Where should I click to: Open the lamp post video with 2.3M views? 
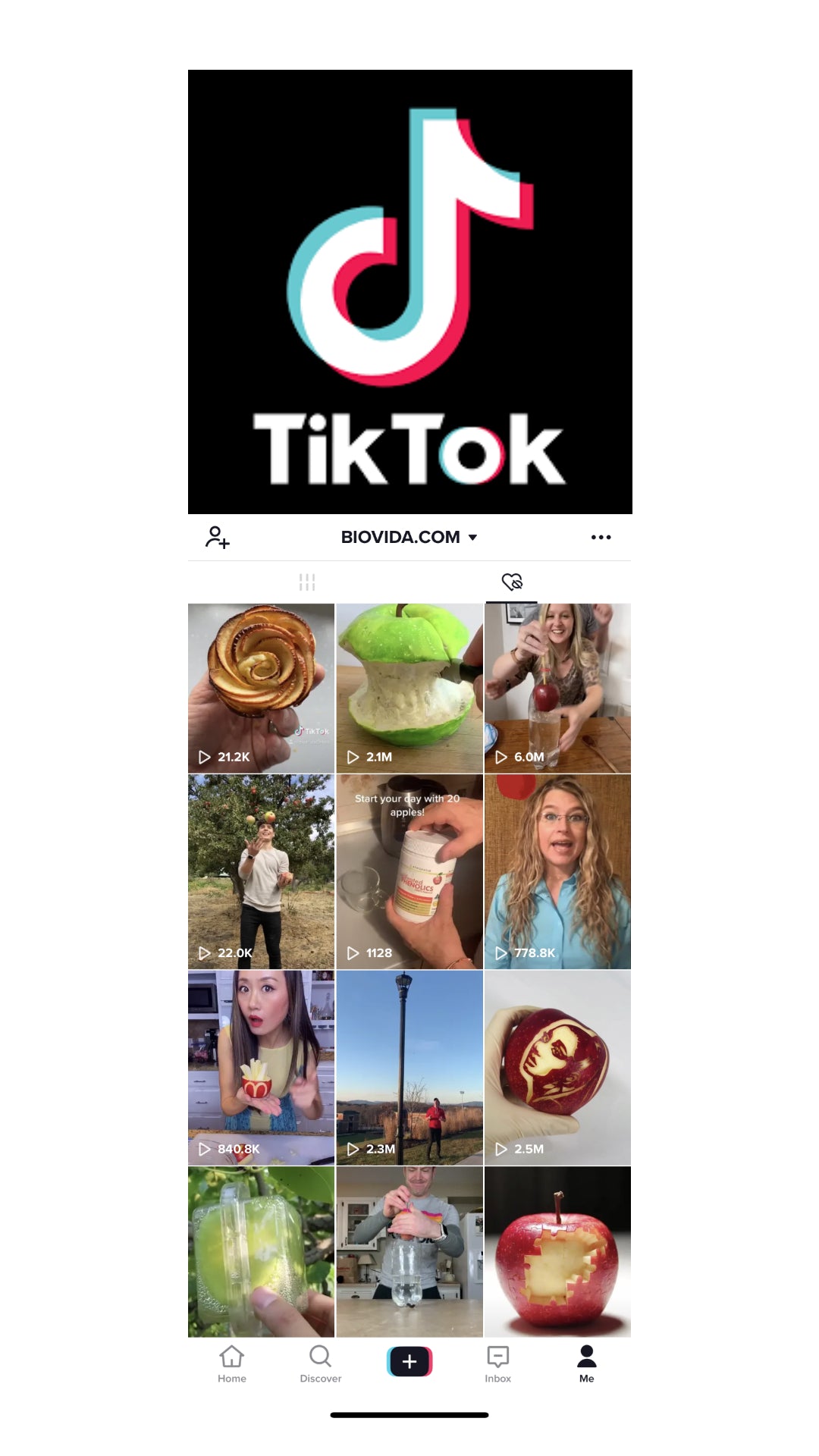tap(409, 1067)
